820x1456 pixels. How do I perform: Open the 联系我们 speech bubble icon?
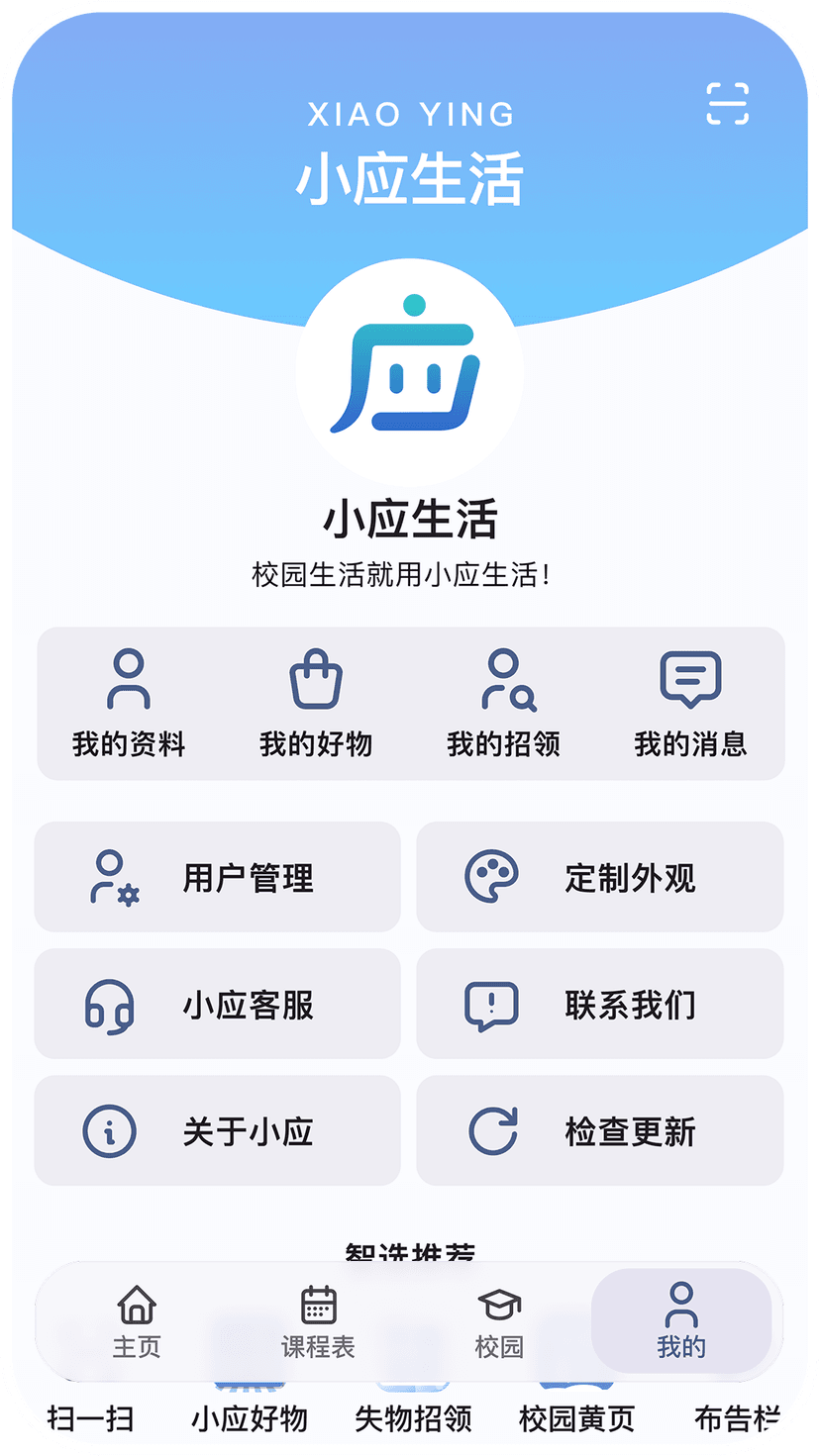[x=491, y=1004]
